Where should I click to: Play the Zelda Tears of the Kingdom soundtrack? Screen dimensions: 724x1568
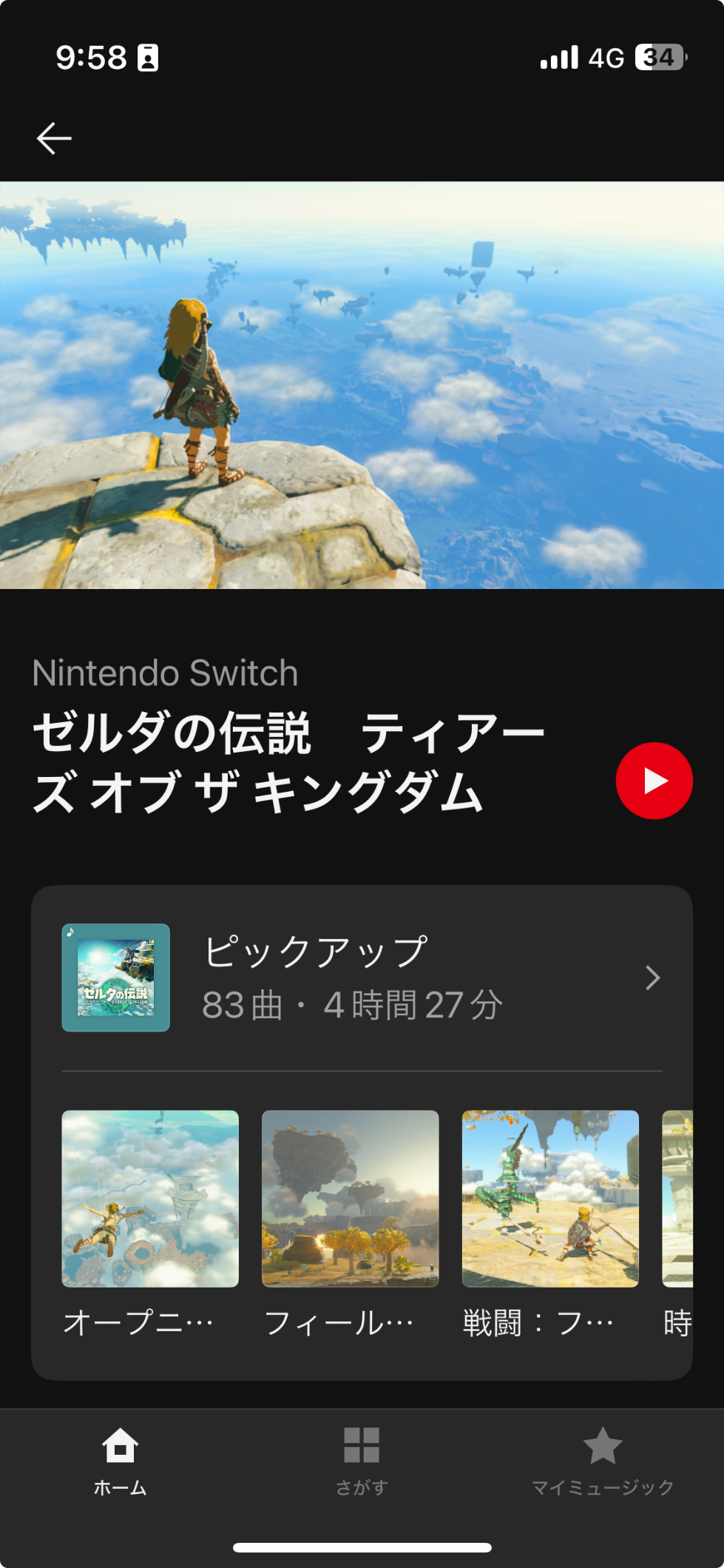(x=654, y=781)
